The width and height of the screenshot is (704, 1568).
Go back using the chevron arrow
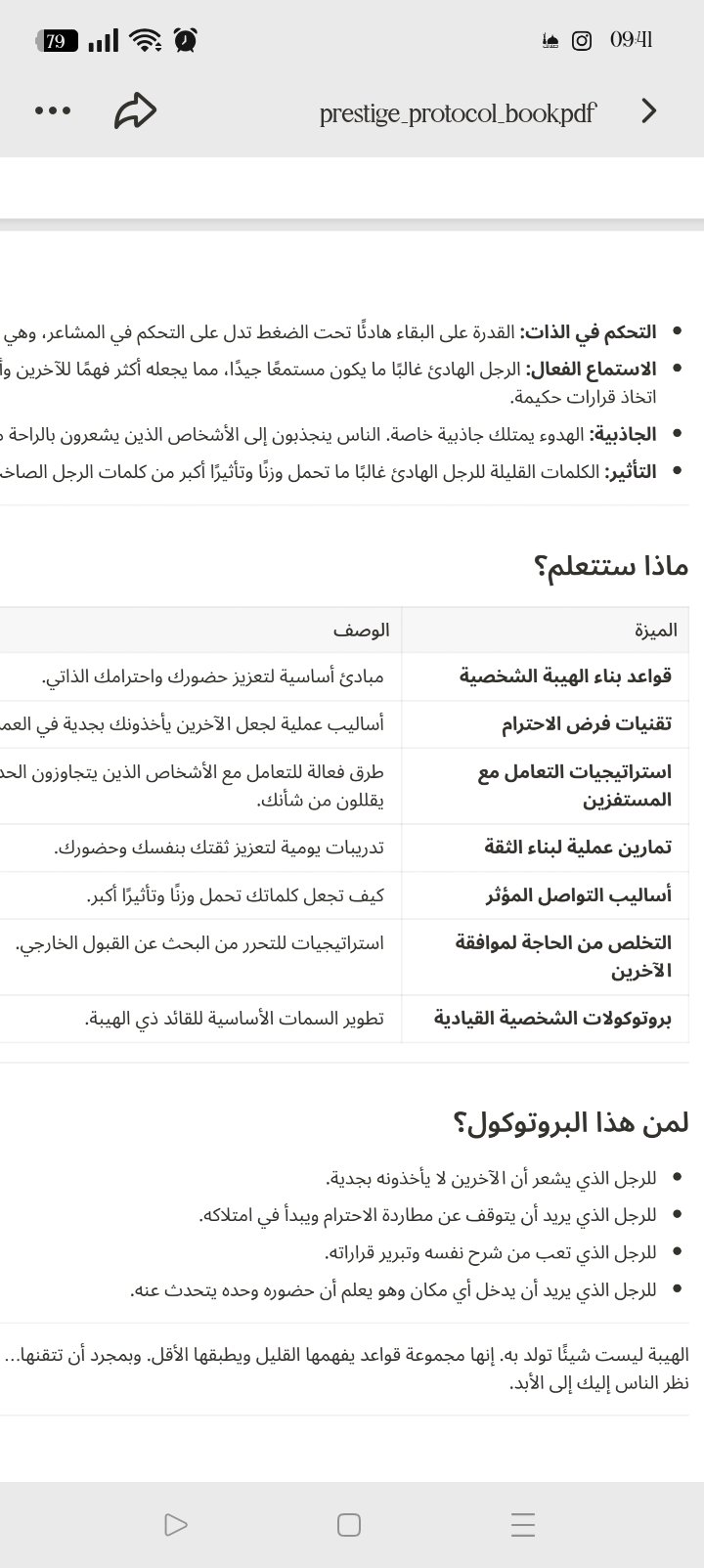click(648, 111)
